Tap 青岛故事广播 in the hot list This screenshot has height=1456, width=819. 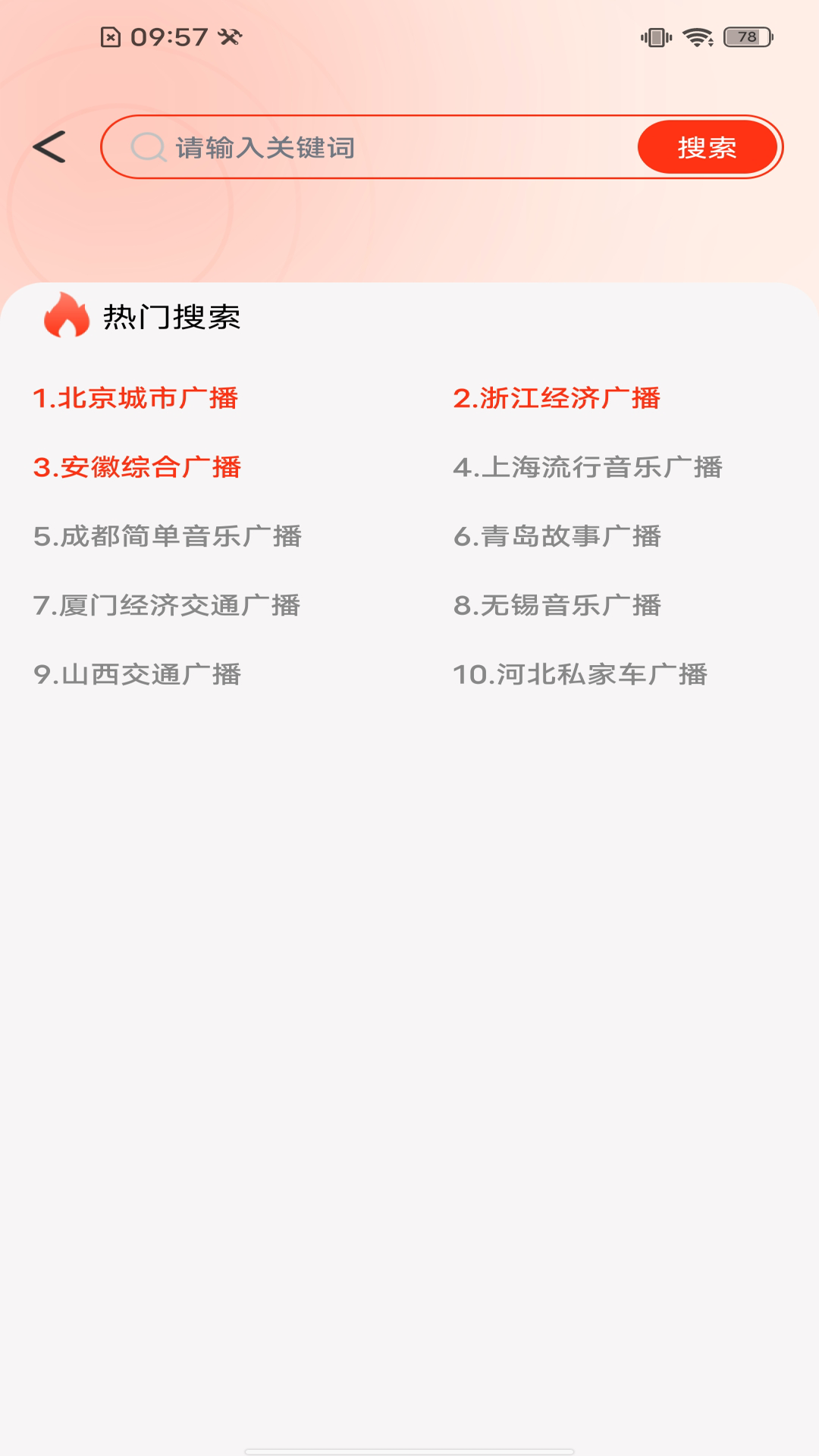[557, 536]
